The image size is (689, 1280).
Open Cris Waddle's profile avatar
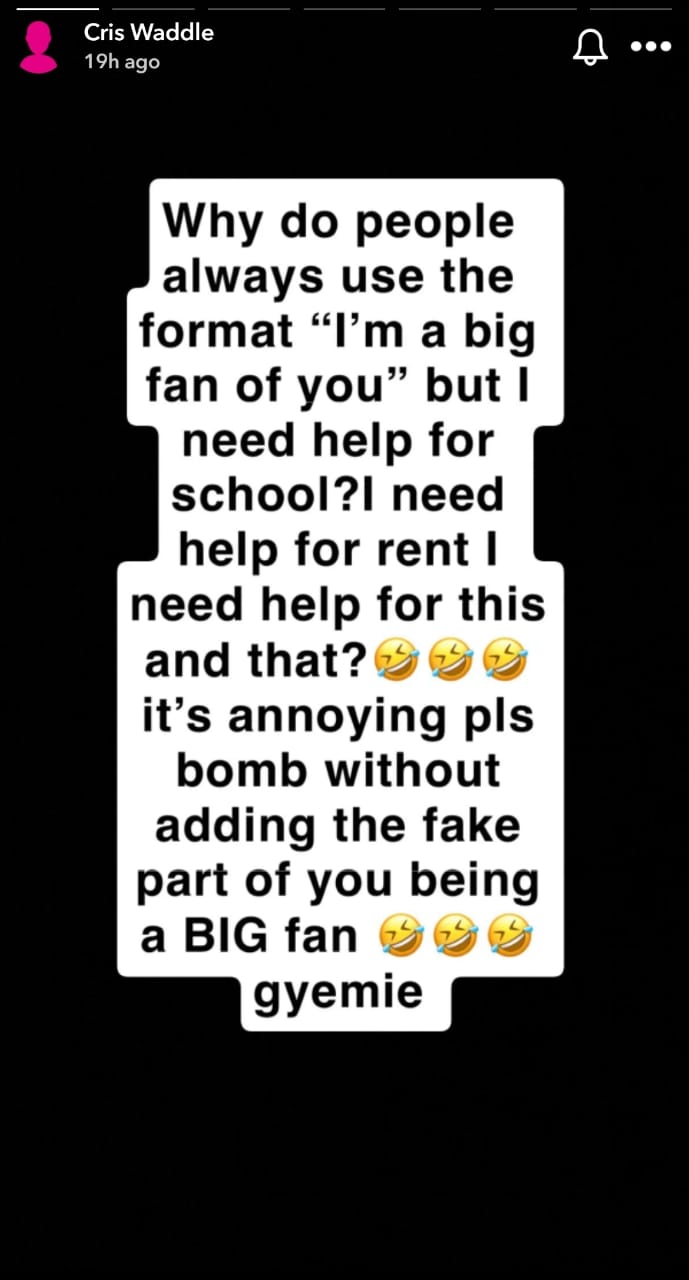(x=39, y=47)
